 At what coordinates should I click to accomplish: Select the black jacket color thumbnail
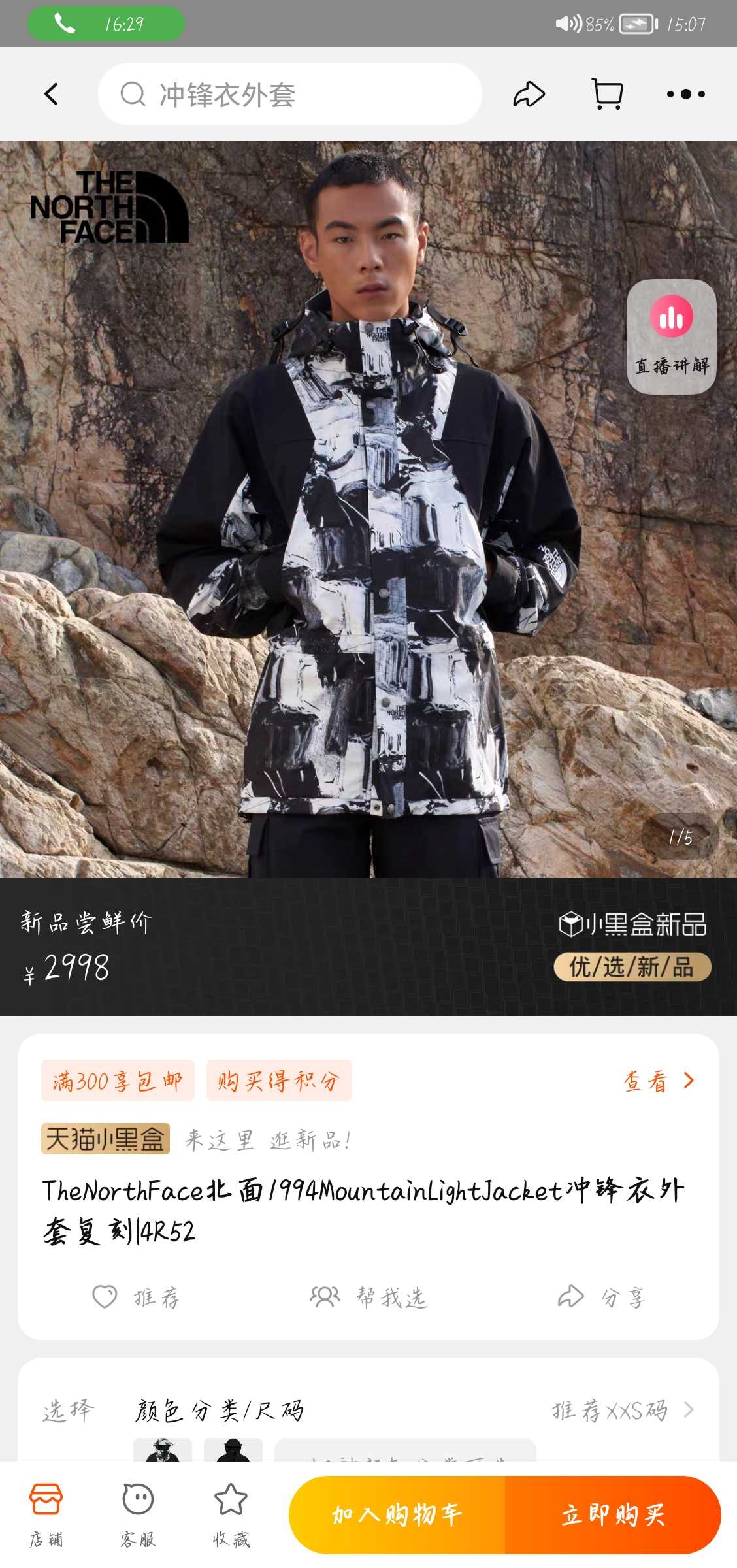click(x=233, y=1450)
